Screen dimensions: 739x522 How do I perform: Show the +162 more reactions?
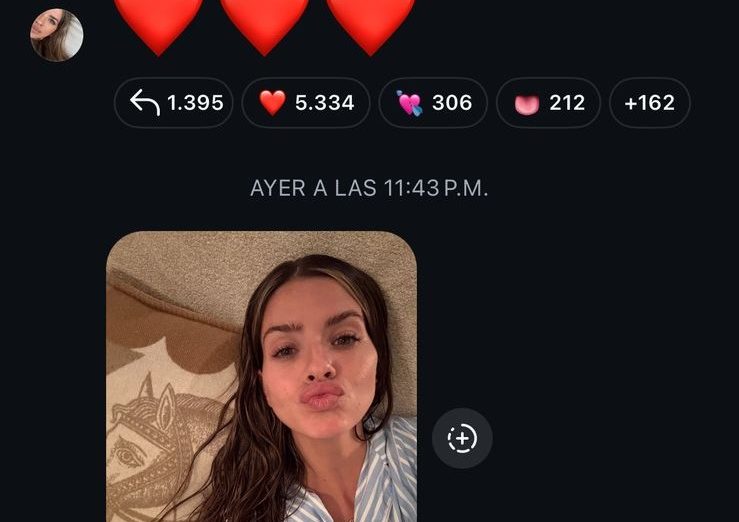649,103
